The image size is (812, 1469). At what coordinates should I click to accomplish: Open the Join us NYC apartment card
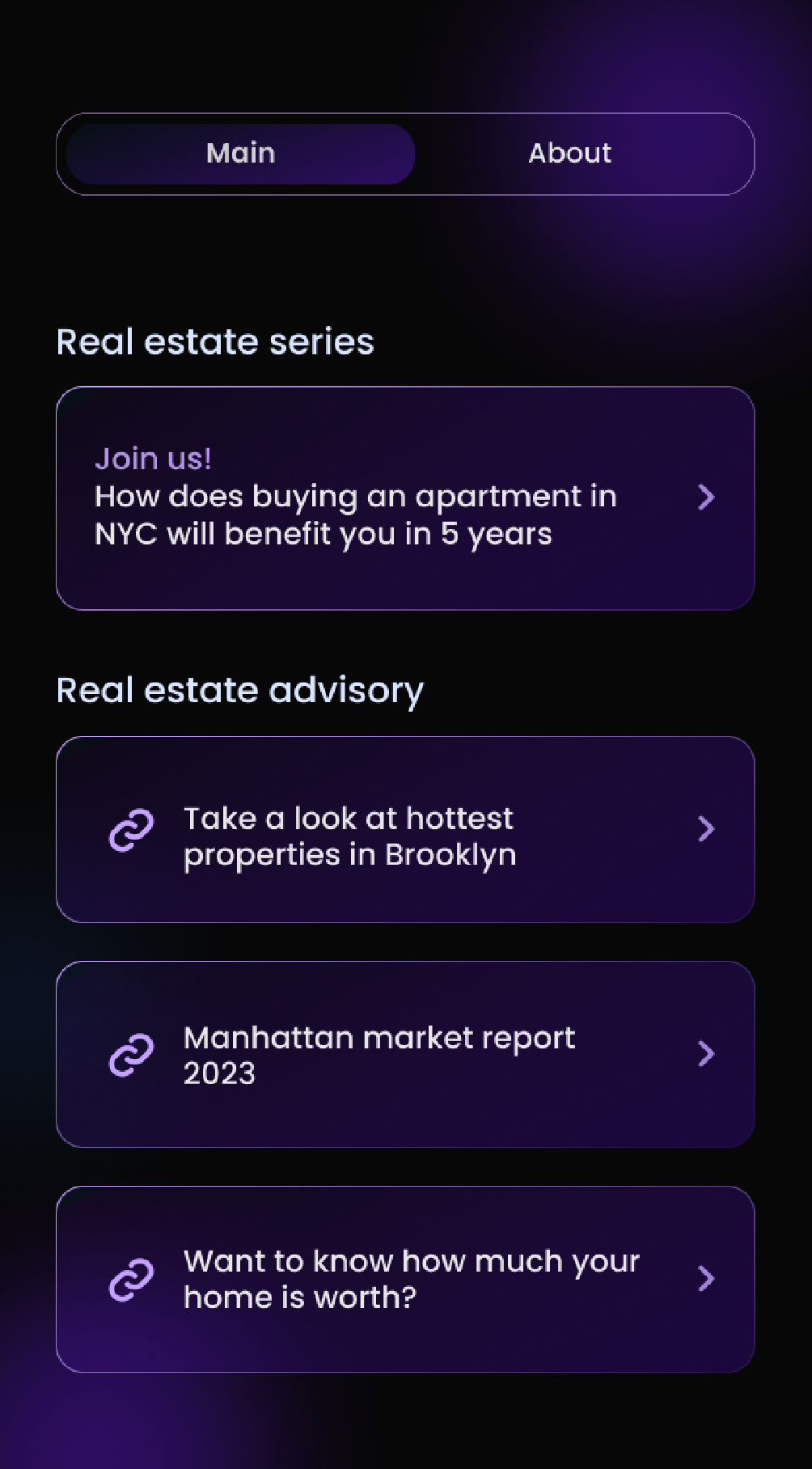pyautogui.click(x=404, y=498)
